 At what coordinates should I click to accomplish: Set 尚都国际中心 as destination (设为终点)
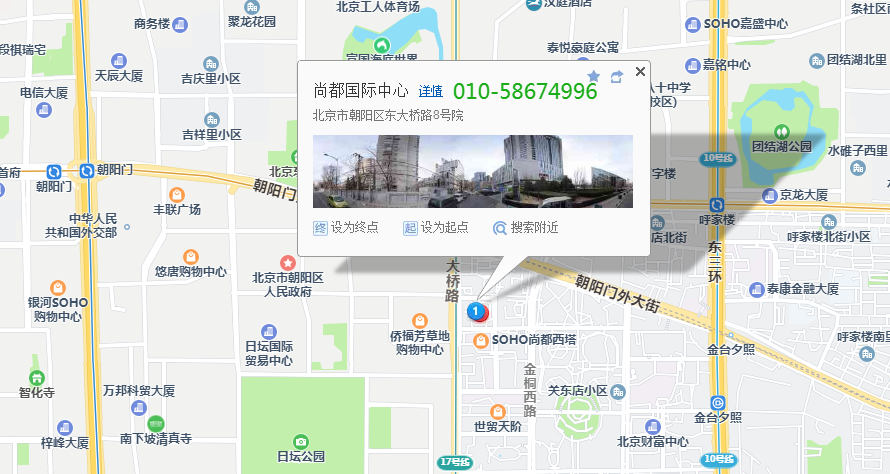[346, 228]
